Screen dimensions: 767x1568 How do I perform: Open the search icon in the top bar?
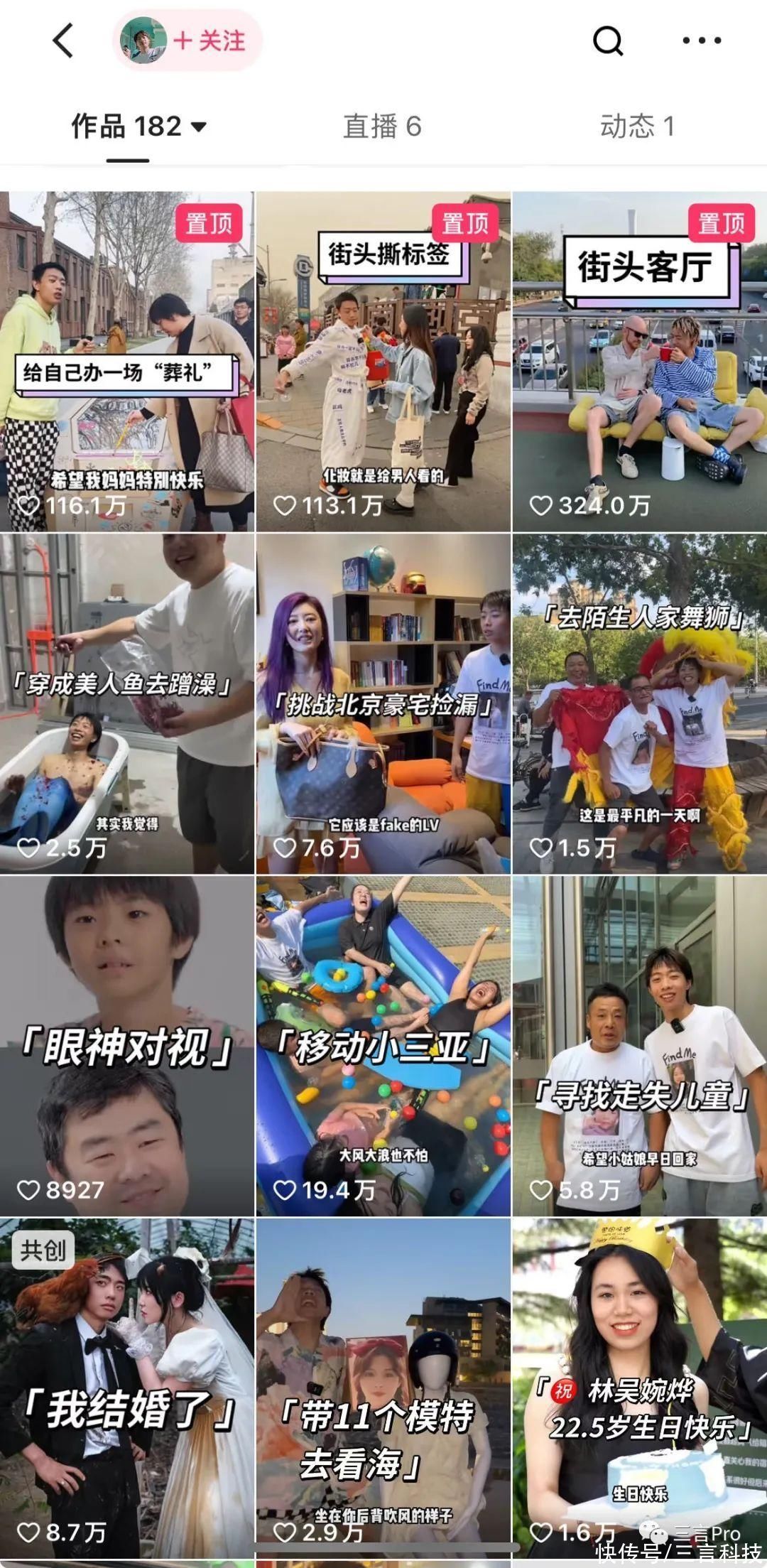pos(607,40)
